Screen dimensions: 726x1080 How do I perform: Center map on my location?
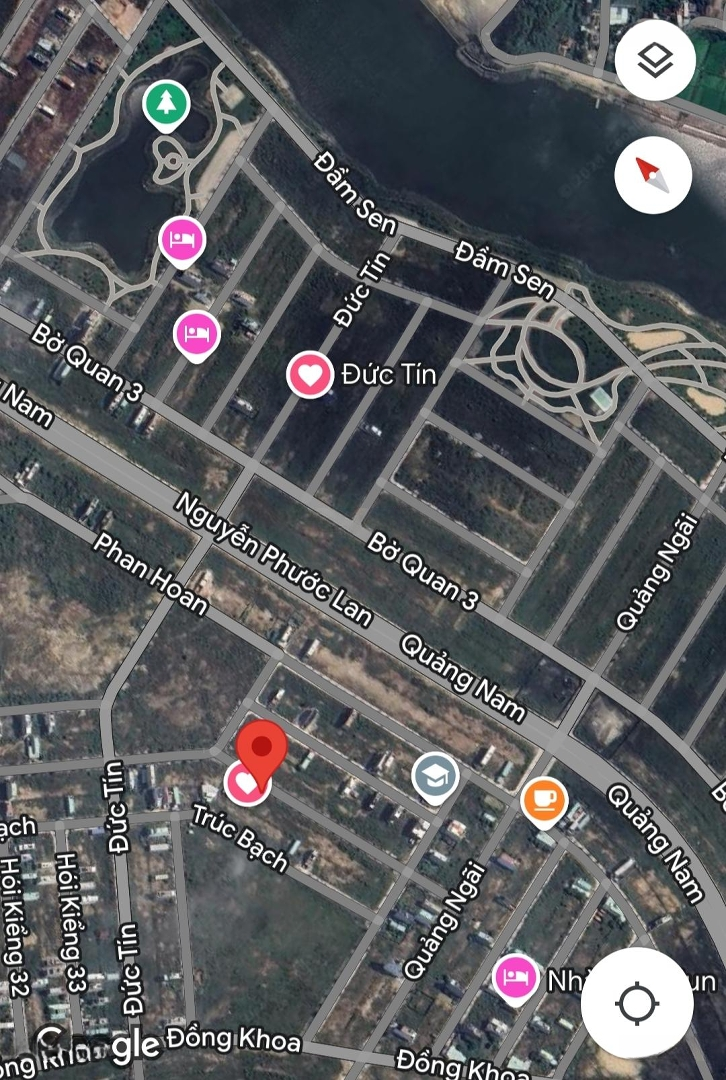pyautogui.click(x=637, y=1003)
